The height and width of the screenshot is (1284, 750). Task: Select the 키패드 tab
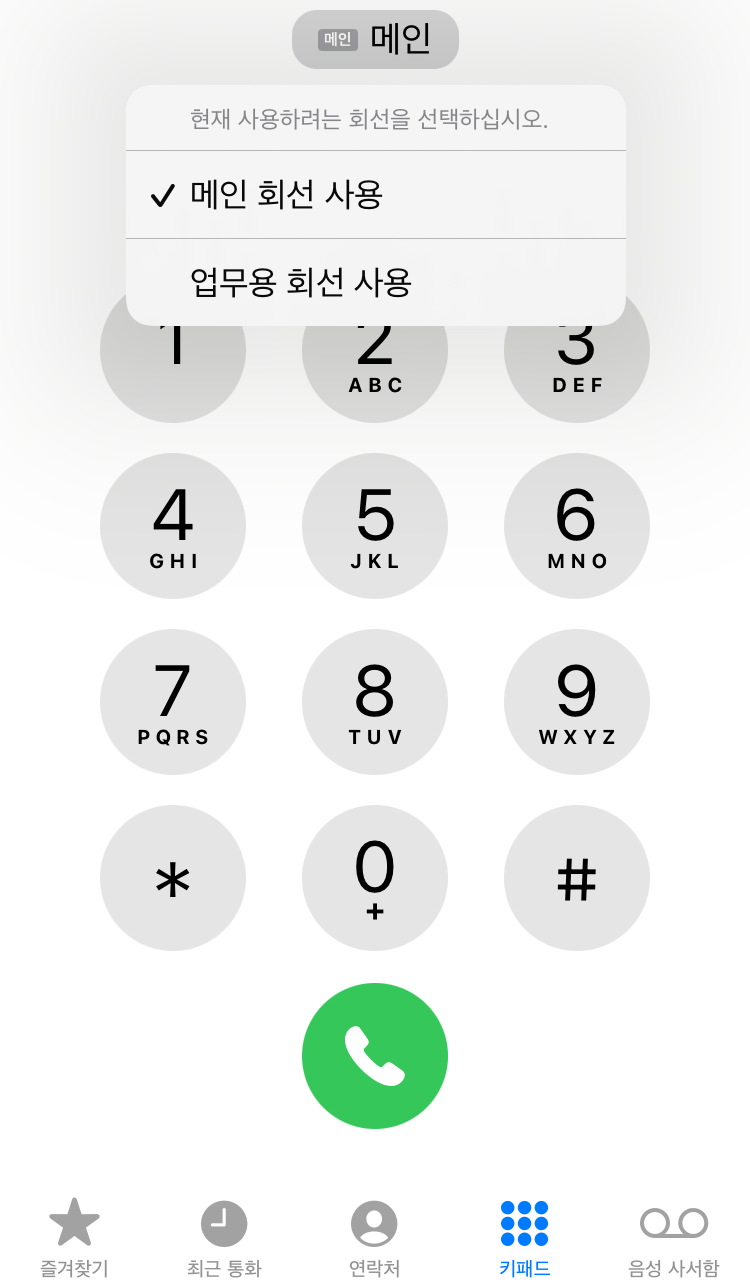[x=524, y=1238]
